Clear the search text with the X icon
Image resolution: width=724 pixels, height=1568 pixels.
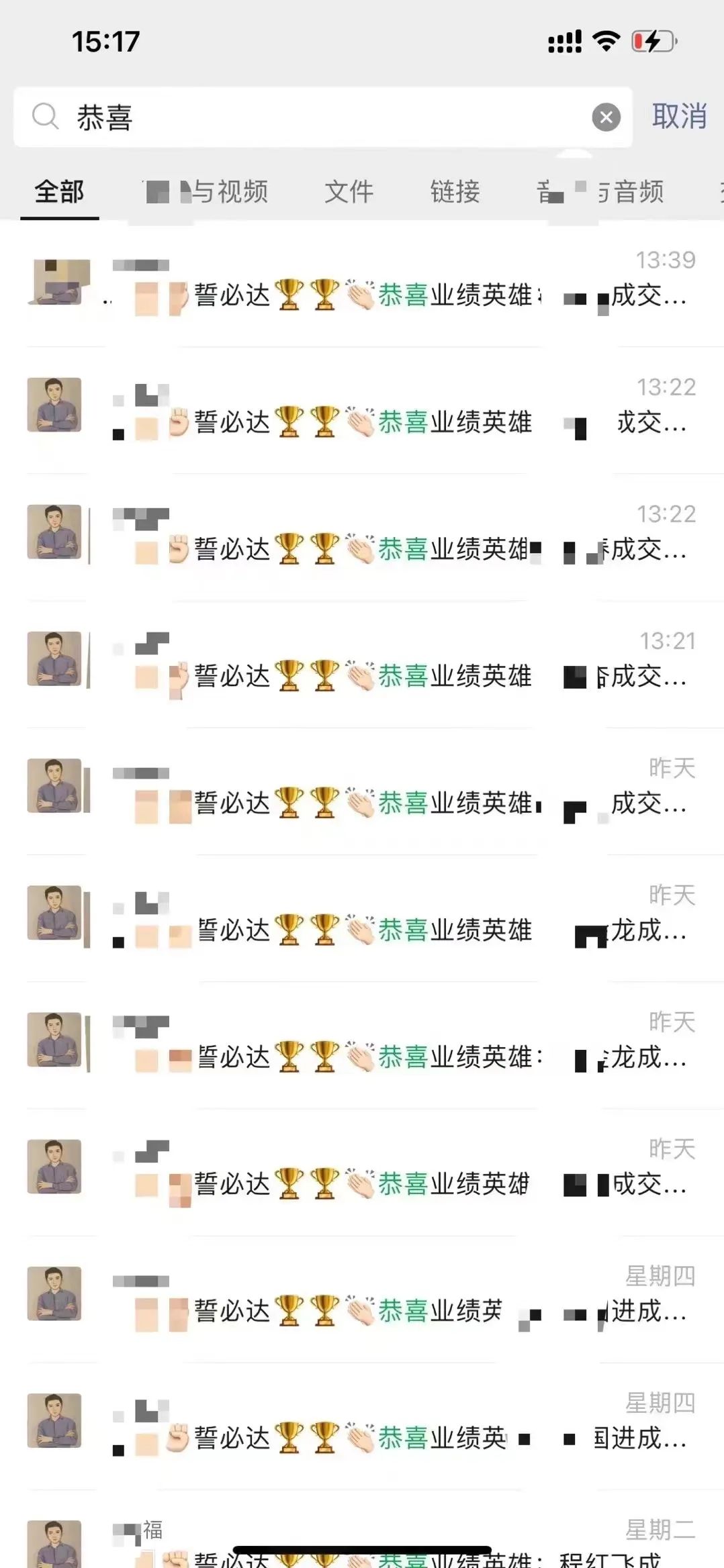606,117
